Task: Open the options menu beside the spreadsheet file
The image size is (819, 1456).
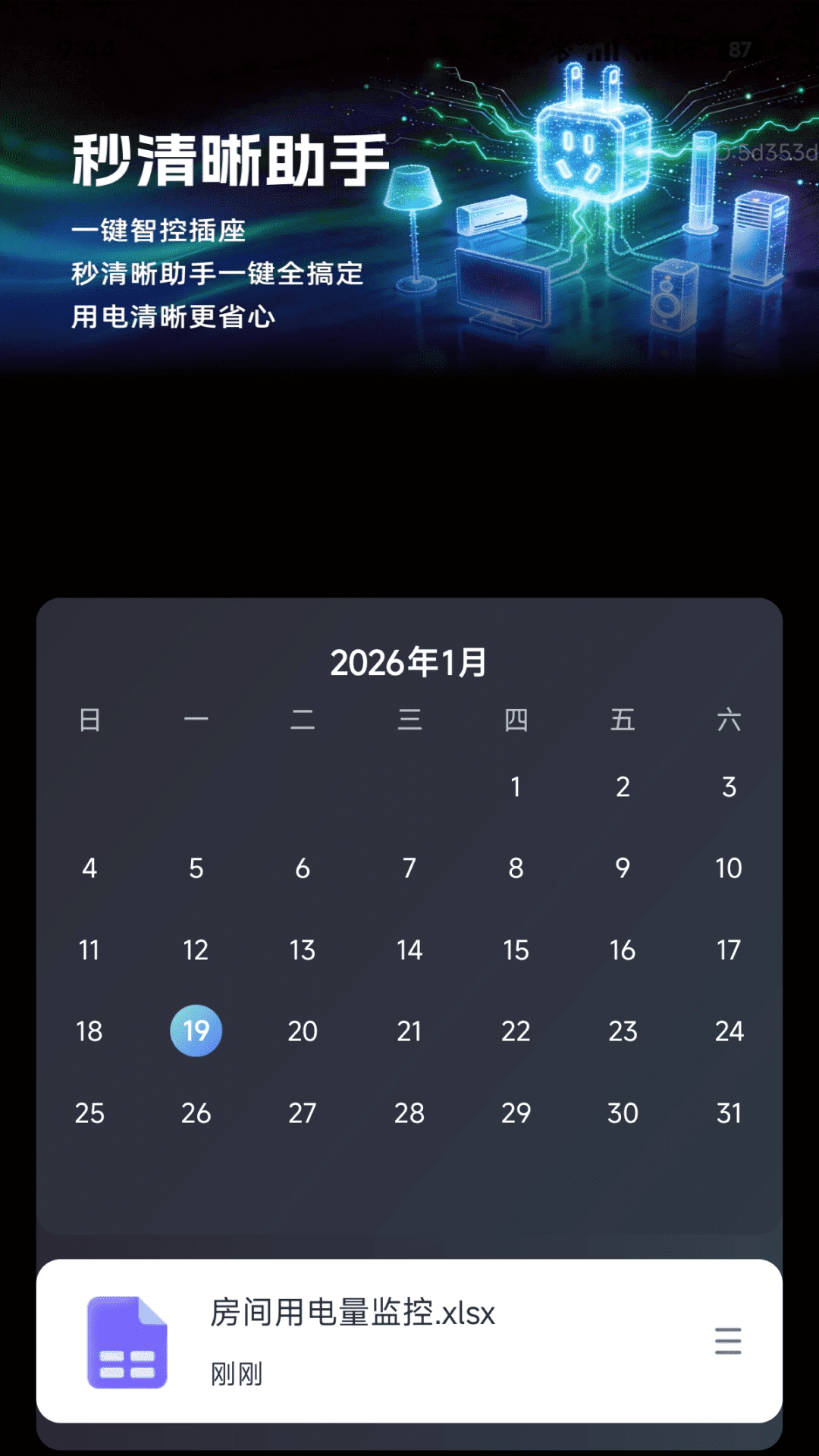Action: click(727, 1340)
